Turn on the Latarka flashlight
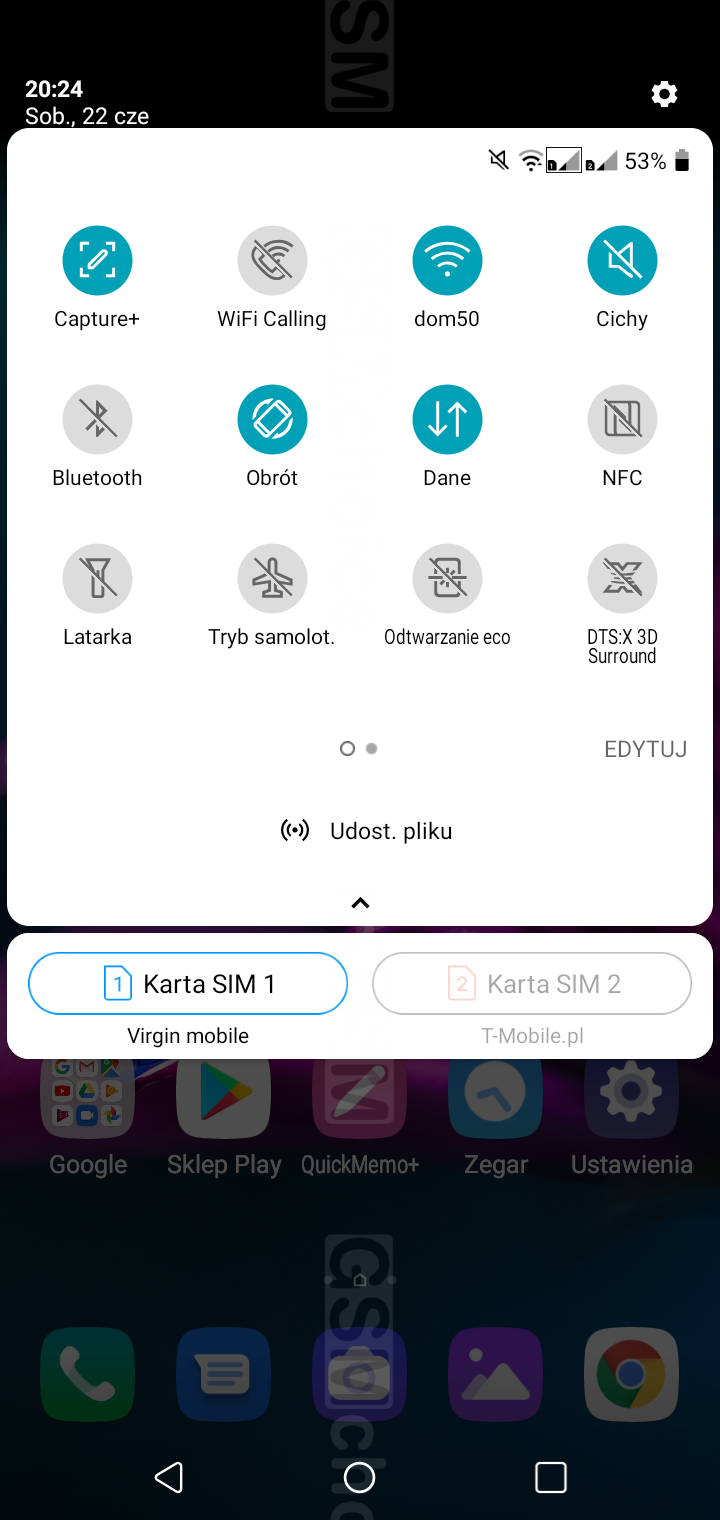 pyautogui.click(x=97, y=579)
